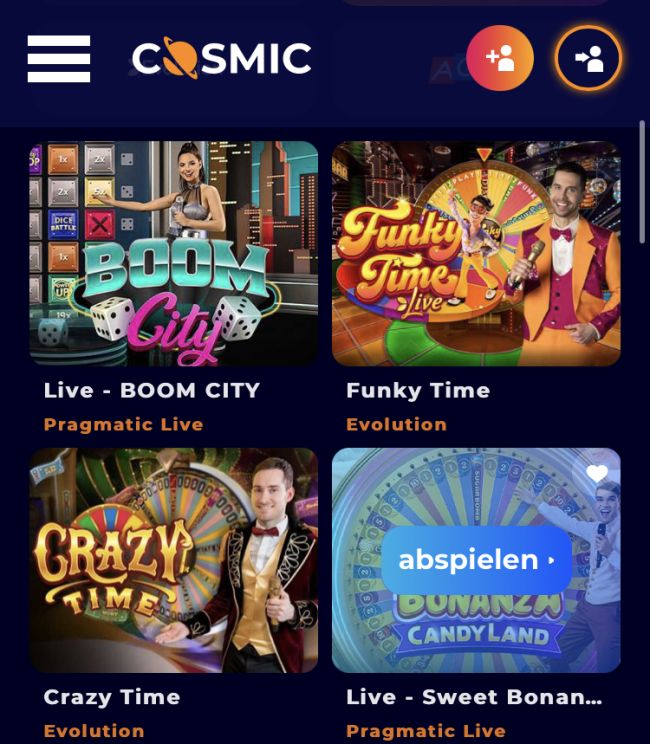
Task: Open the Crazy Time game tile
Action: (174, 560)
